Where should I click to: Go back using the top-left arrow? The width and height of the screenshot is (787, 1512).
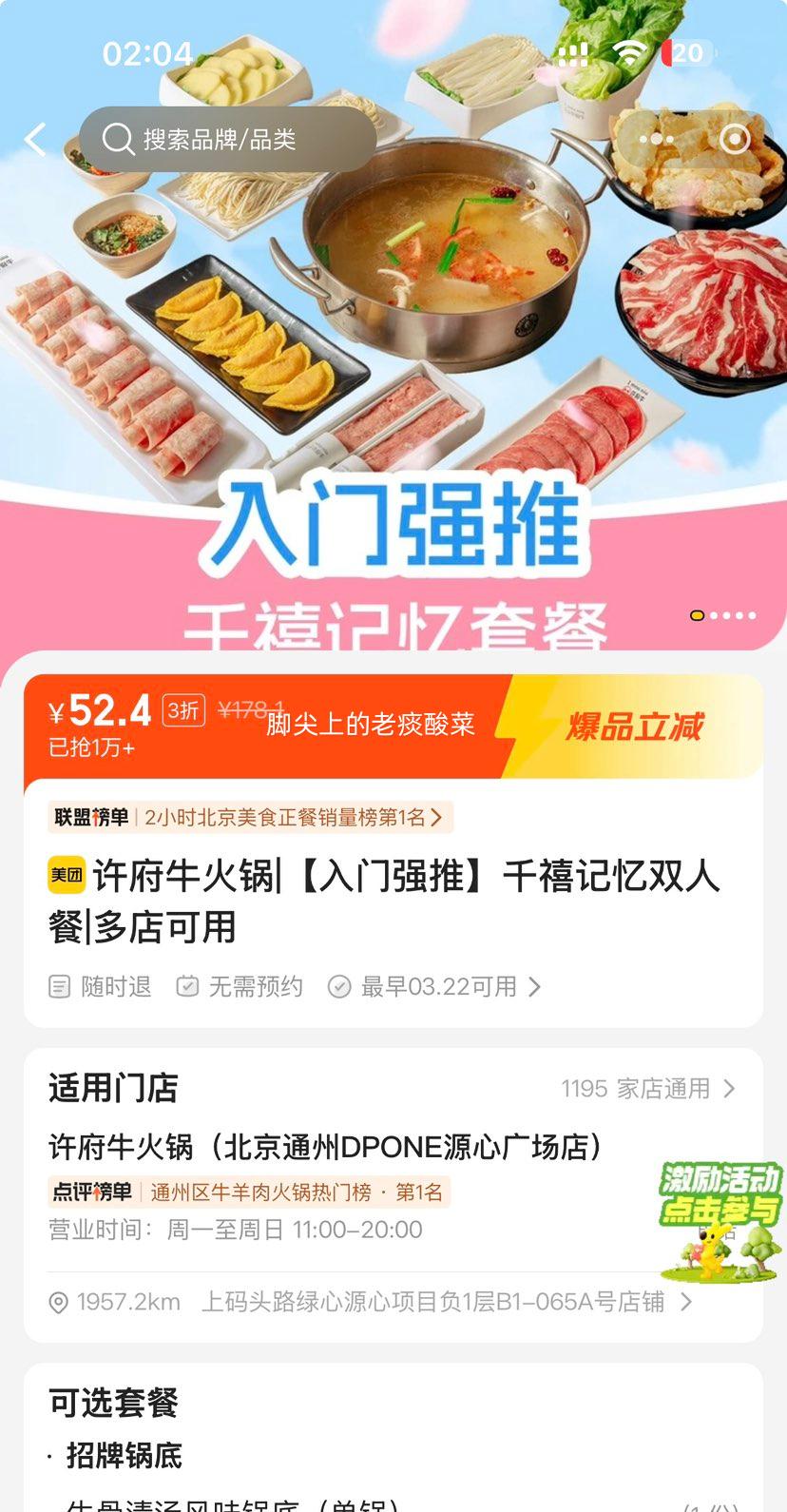[x=35, y=140]
